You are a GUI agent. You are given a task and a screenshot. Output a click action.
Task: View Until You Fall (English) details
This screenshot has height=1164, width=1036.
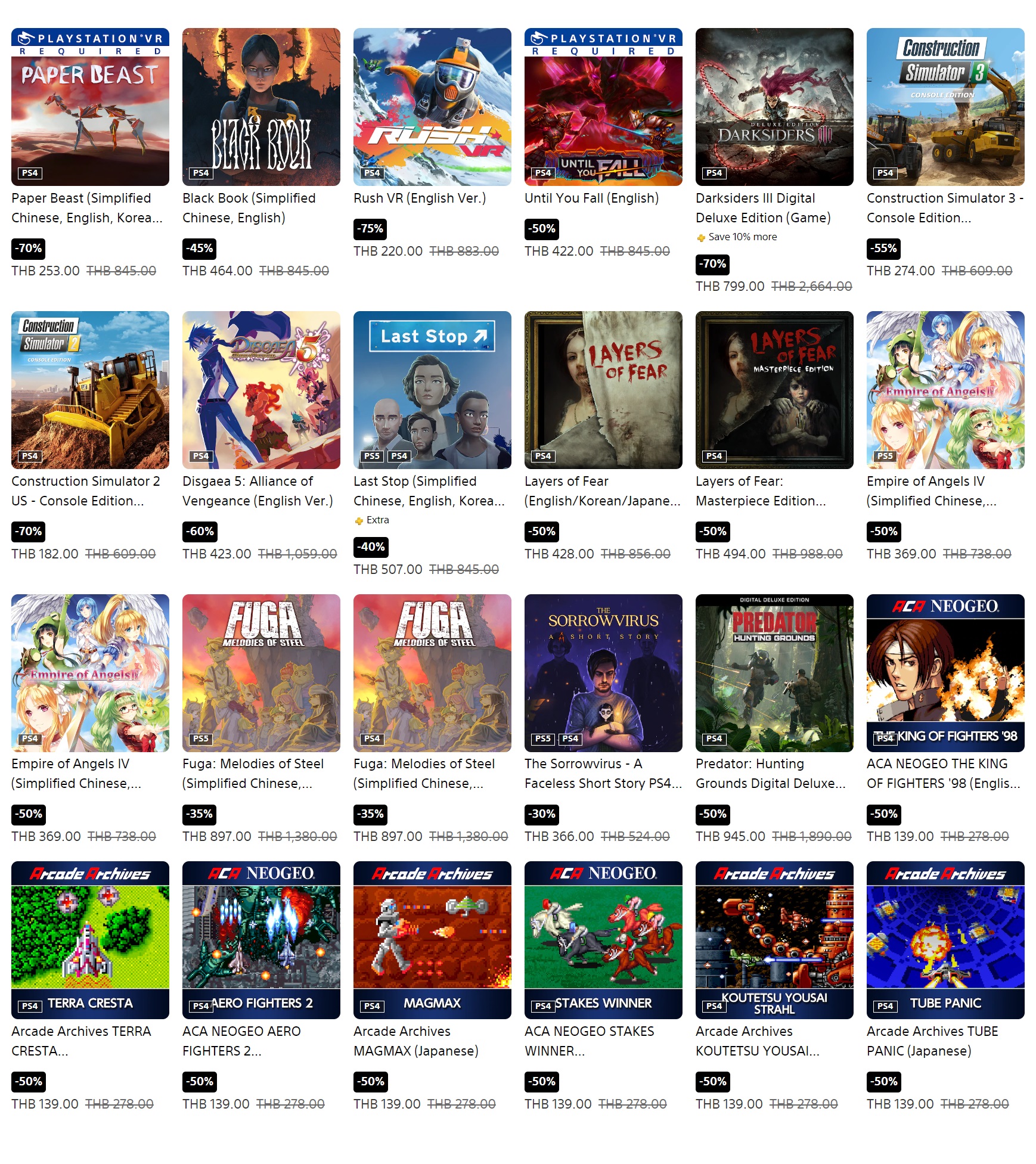[x=603, y=107]
